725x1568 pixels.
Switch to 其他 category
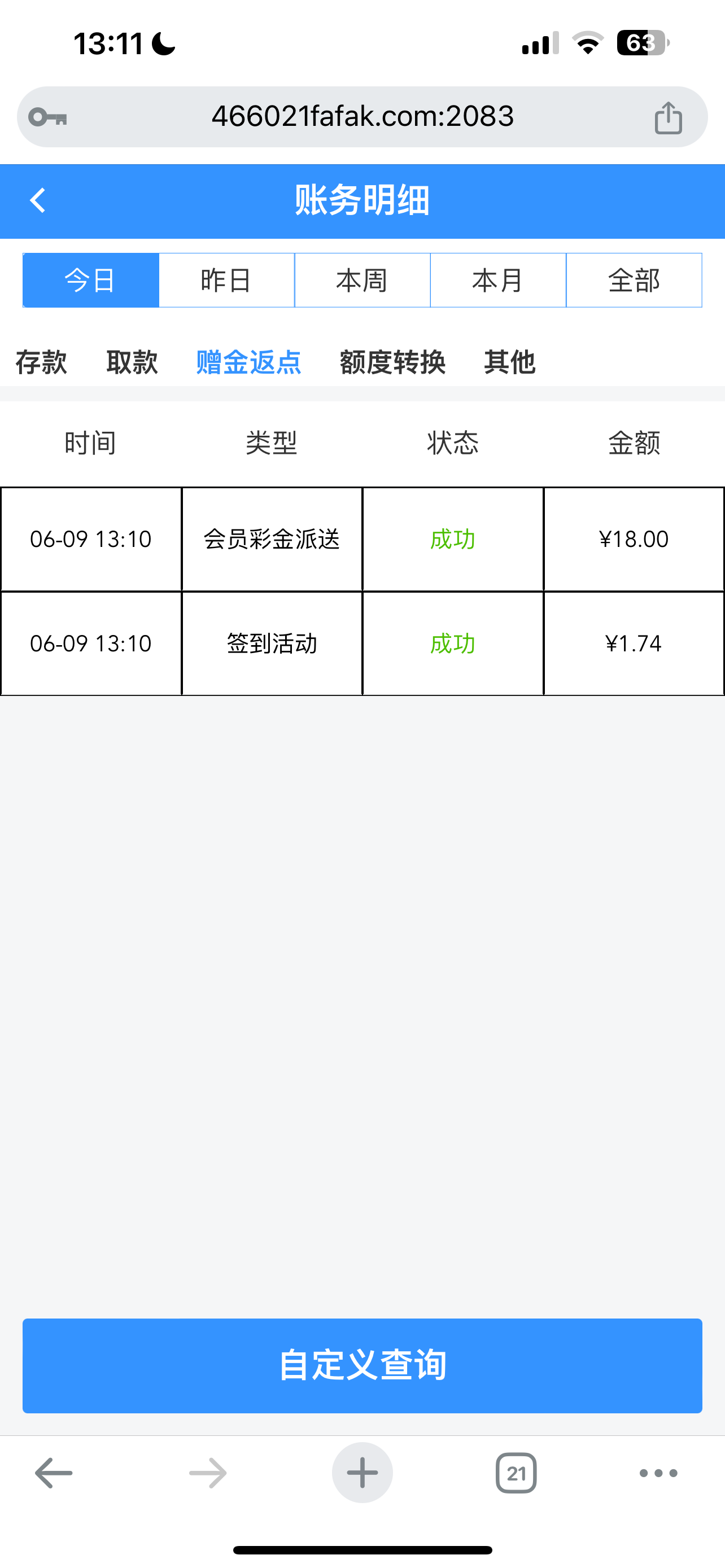(509, 362)
